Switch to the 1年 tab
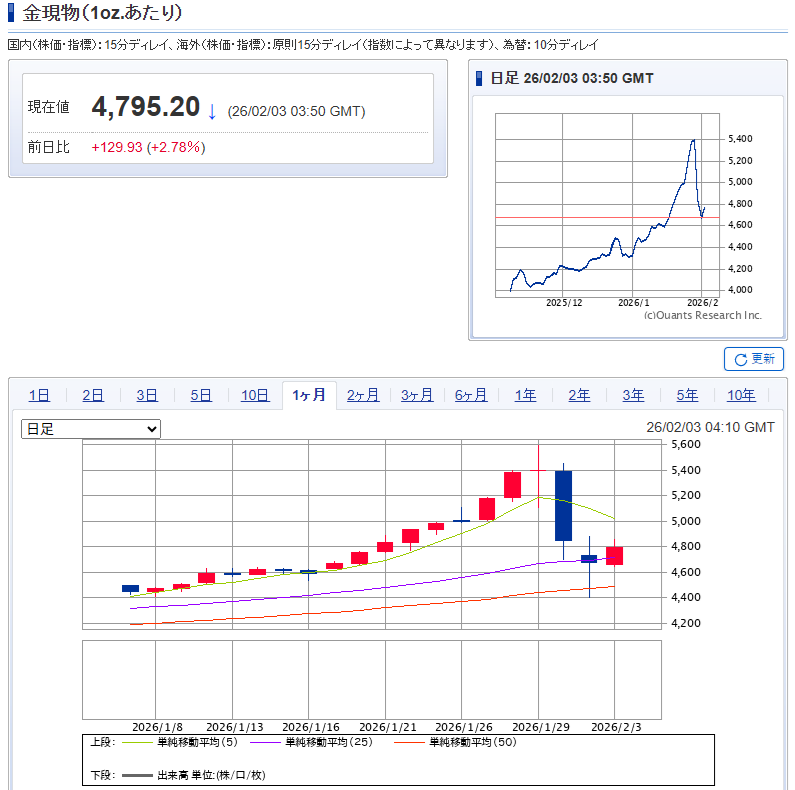The height and width of the screenshot is (790, 795). pyautogui.click(x=525, y=395)
